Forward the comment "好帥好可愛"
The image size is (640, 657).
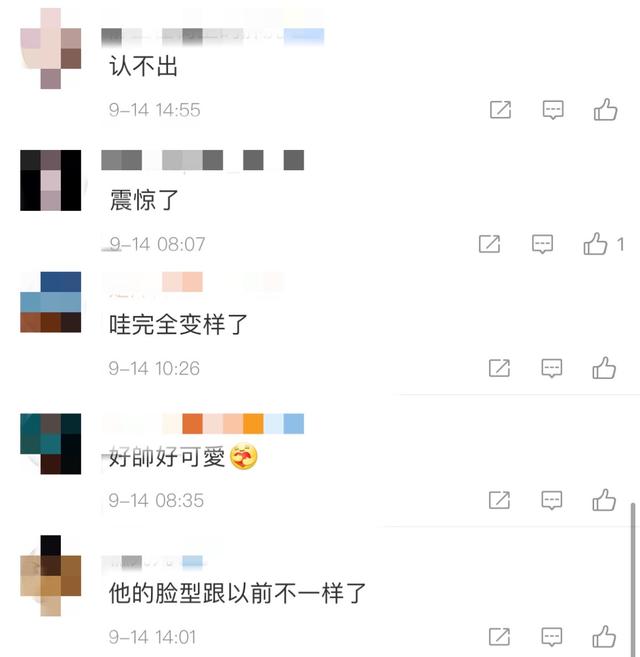coord(499,500)
